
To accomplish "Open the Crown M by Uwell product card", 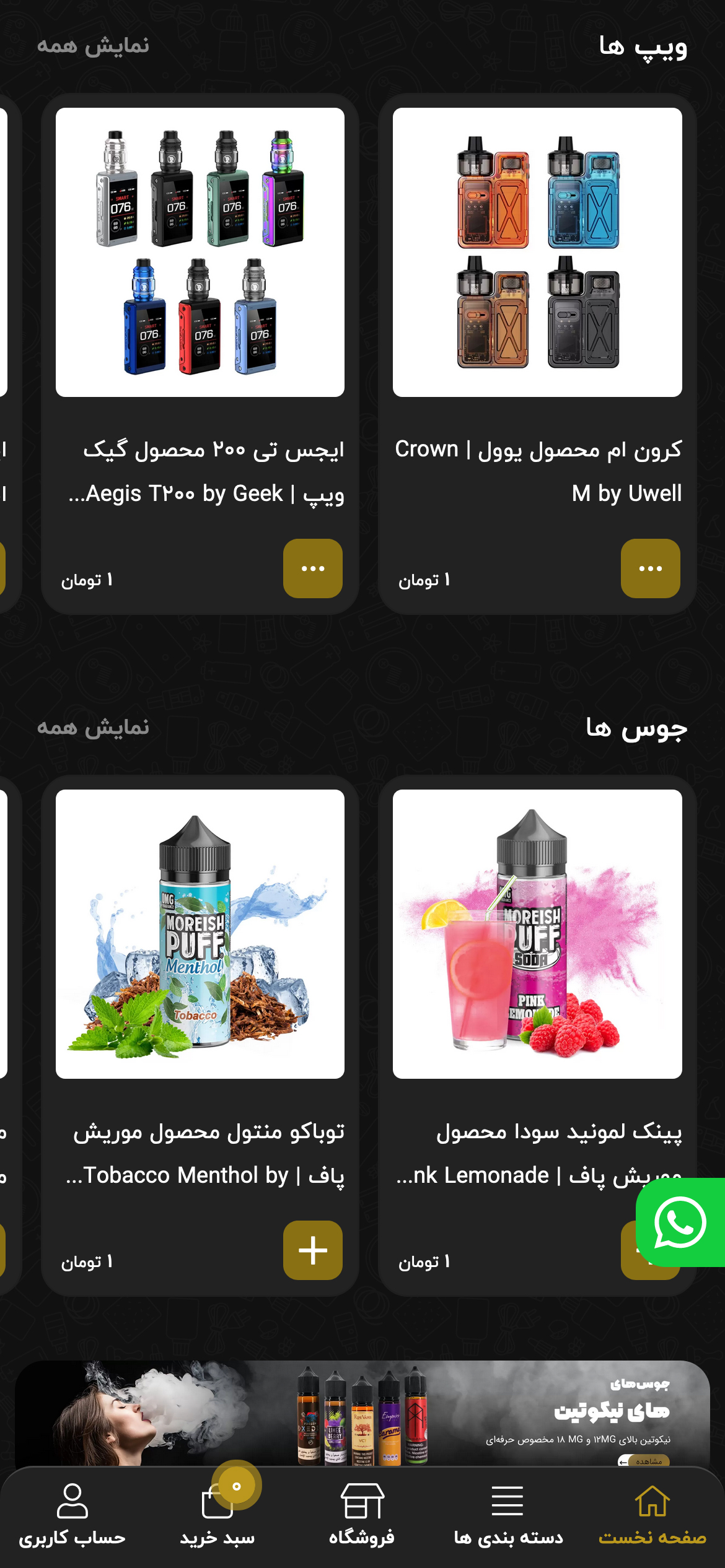I will pos(537,354).
